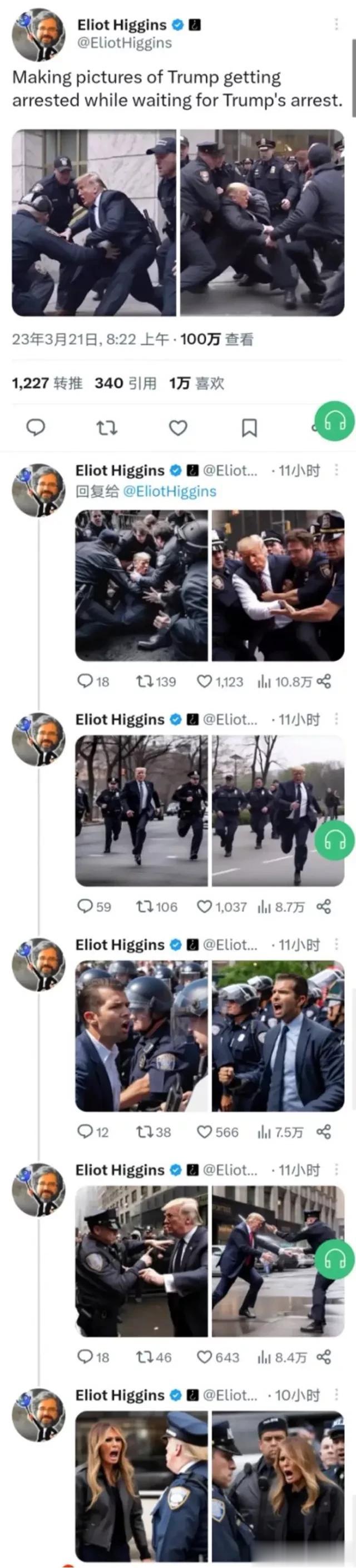This screenshot has height=1568, width=356.
Task: Share the reply with 8.4万 views
Action: [324, 1357]
